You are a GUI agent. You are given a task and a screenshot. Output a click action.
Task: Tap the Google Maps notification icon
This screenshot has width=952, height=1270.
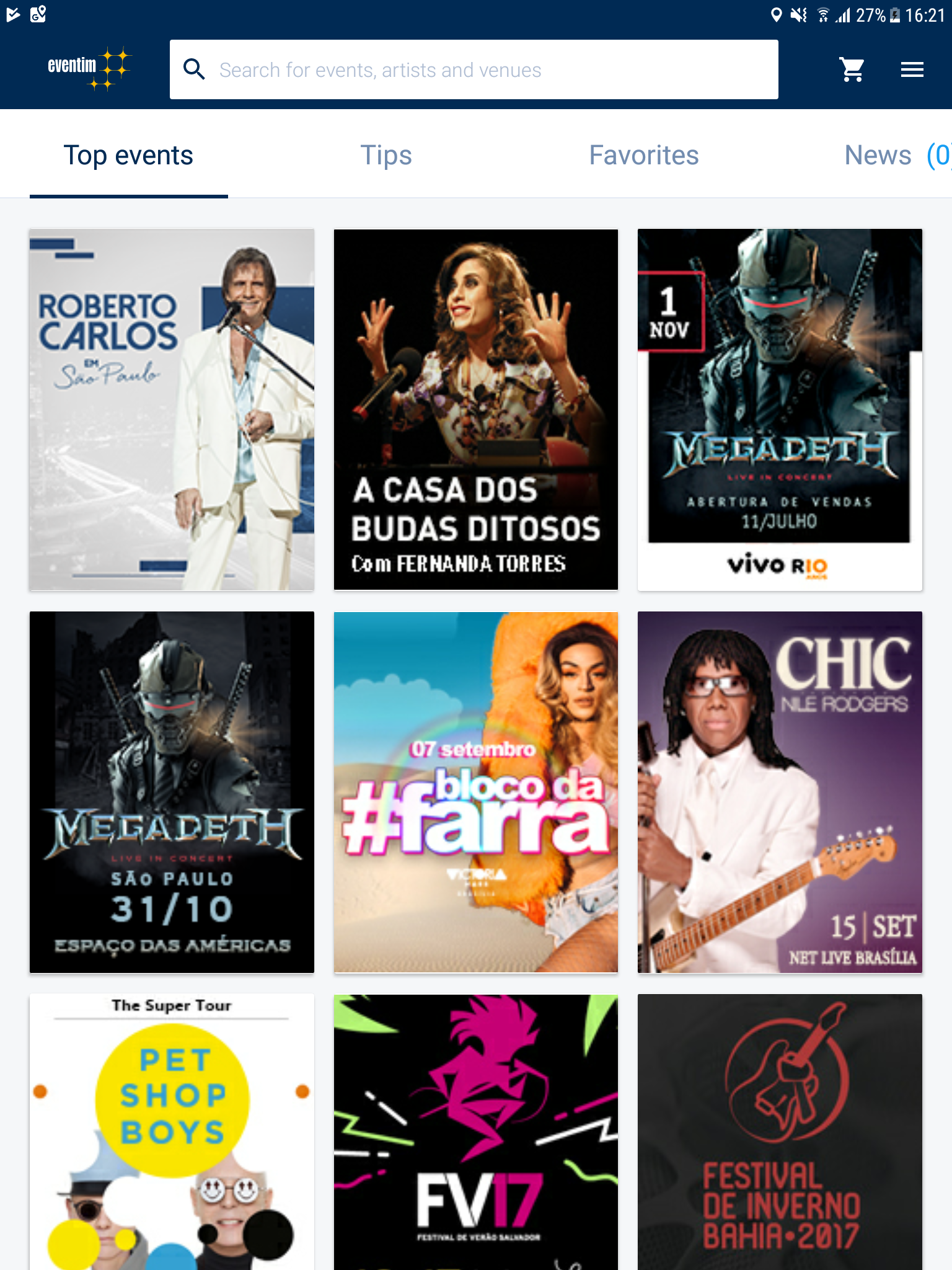tap(38, 15)
